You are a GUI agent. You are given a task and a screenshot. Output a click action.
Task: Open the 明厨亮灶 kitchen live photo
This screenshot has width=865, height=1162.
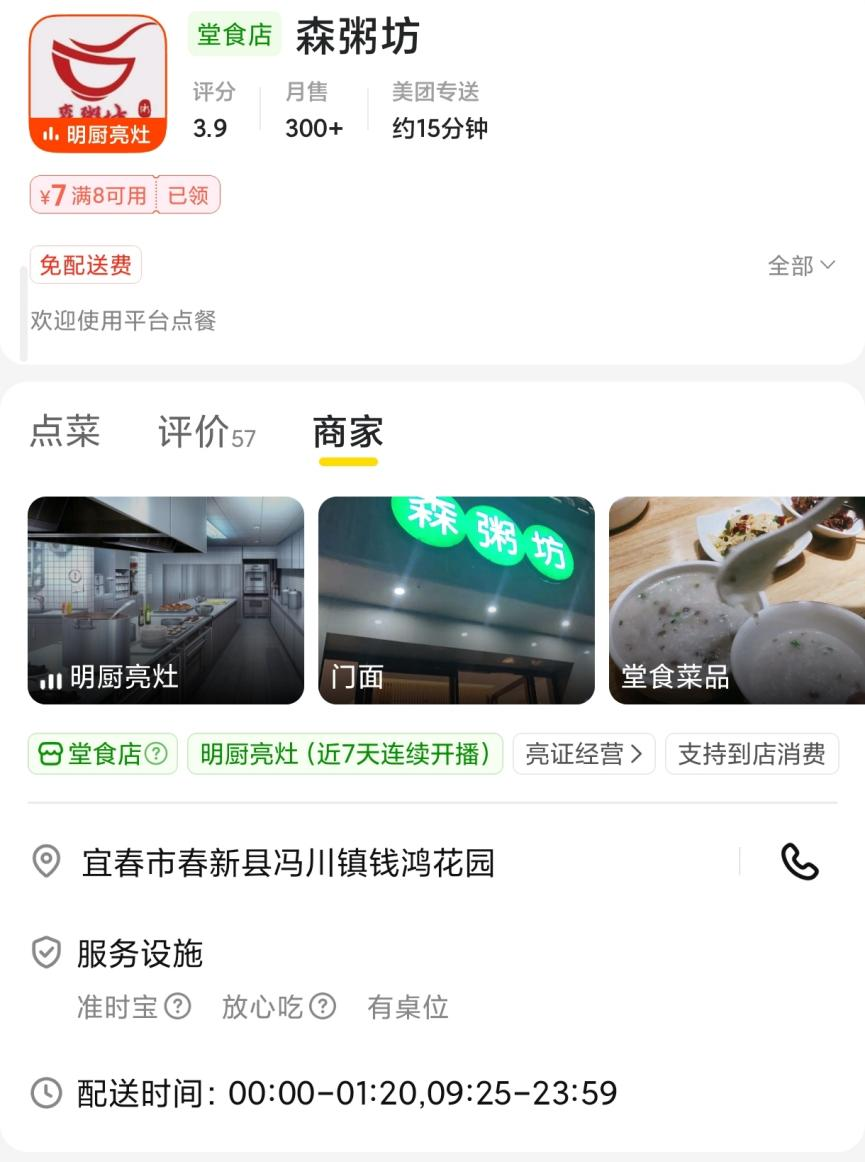166,600
